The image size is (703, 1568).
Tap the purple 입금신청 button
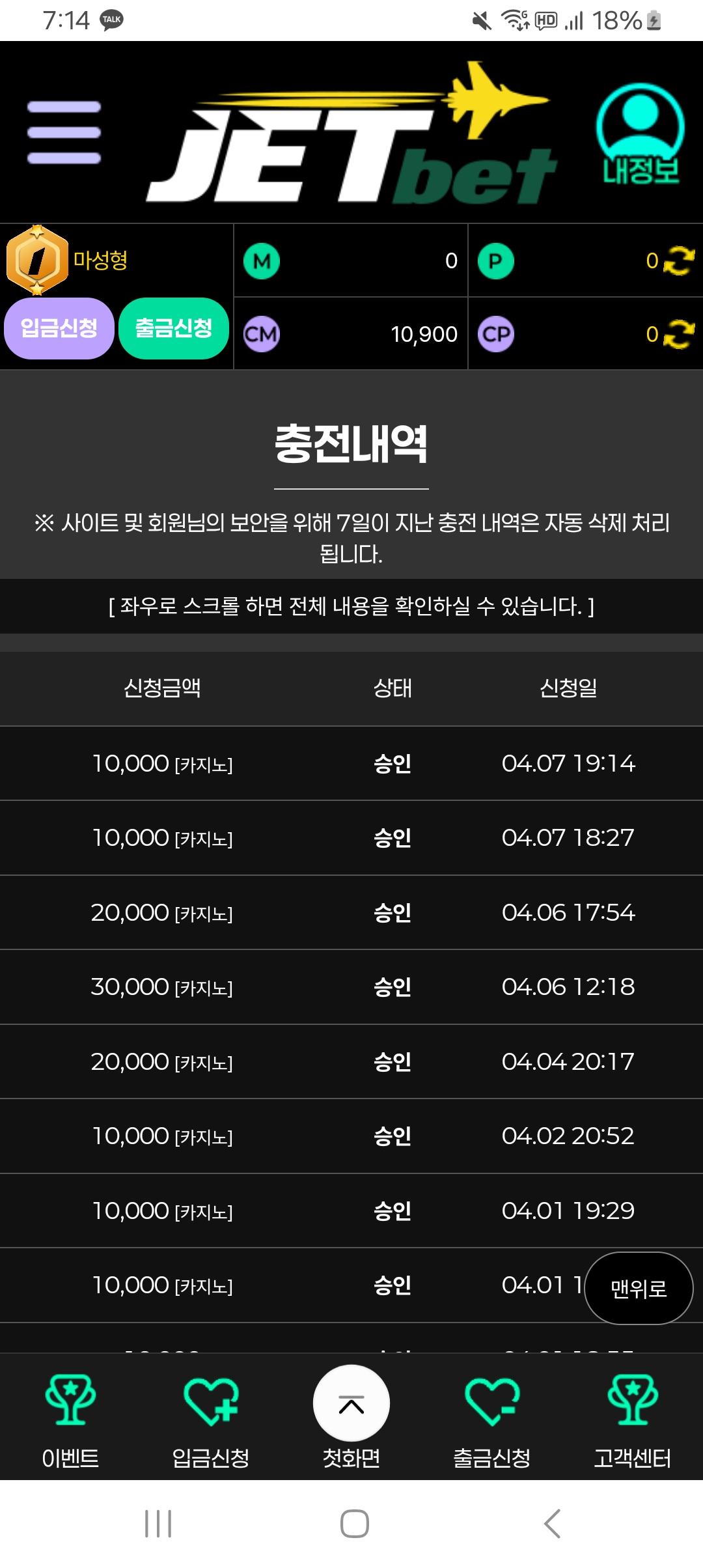59,328
